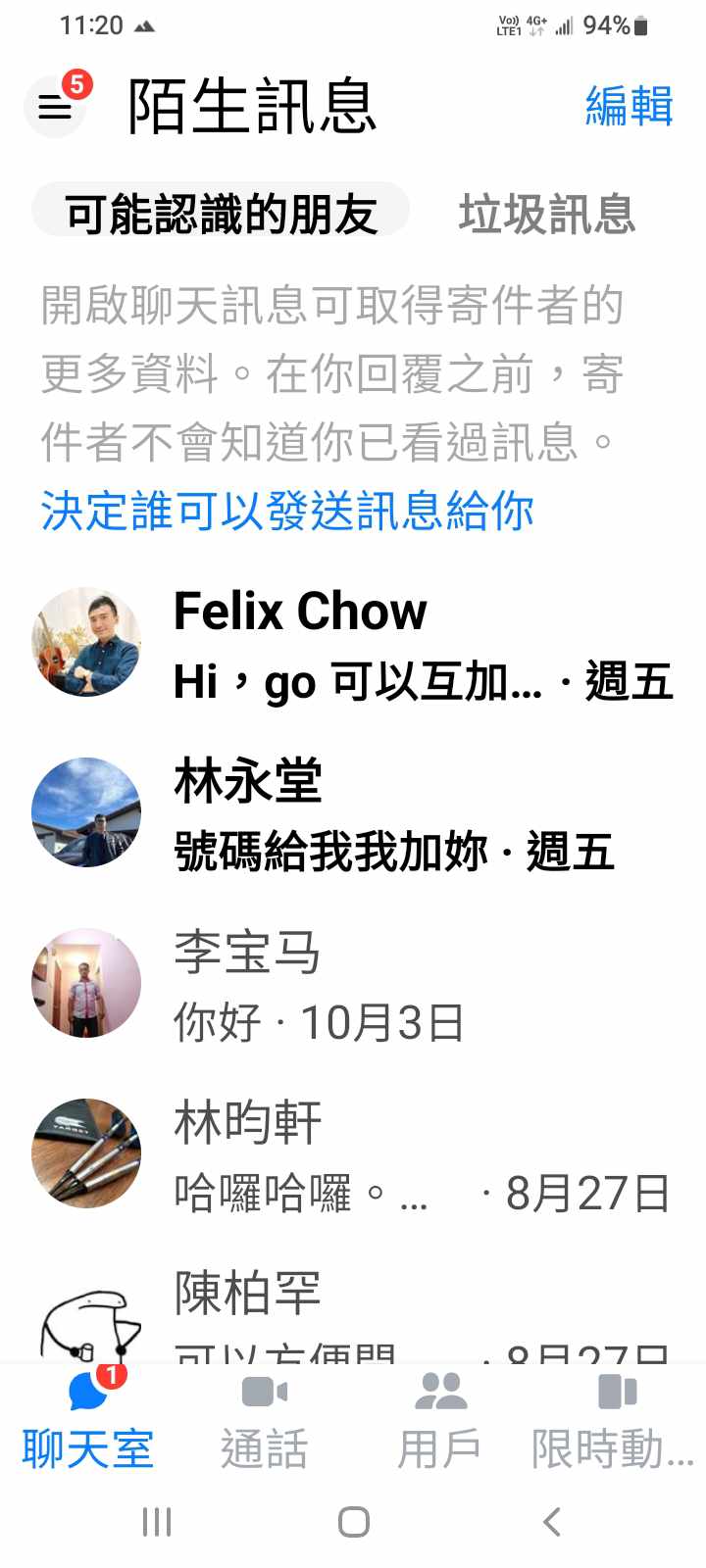Open the 限時動態 stories tab

click(x=616, y=1421)
